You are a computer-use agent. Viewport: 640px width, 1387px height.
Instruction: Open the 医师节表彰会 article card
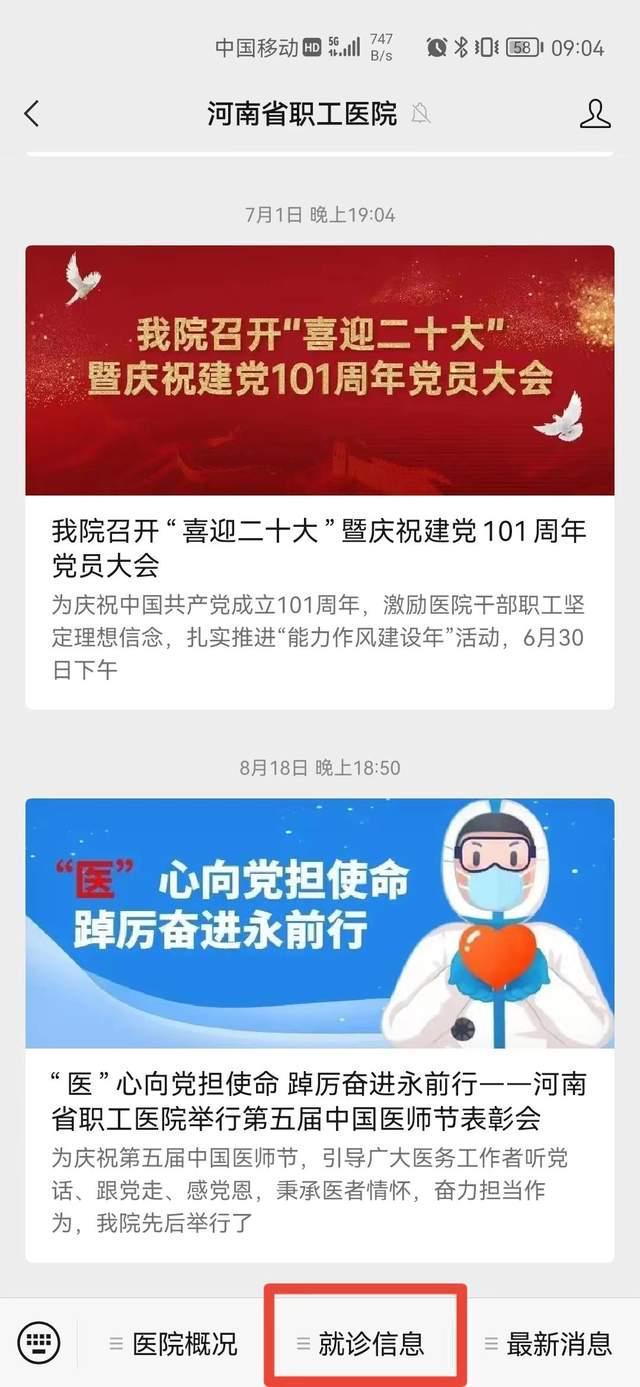coord(319,1028)
